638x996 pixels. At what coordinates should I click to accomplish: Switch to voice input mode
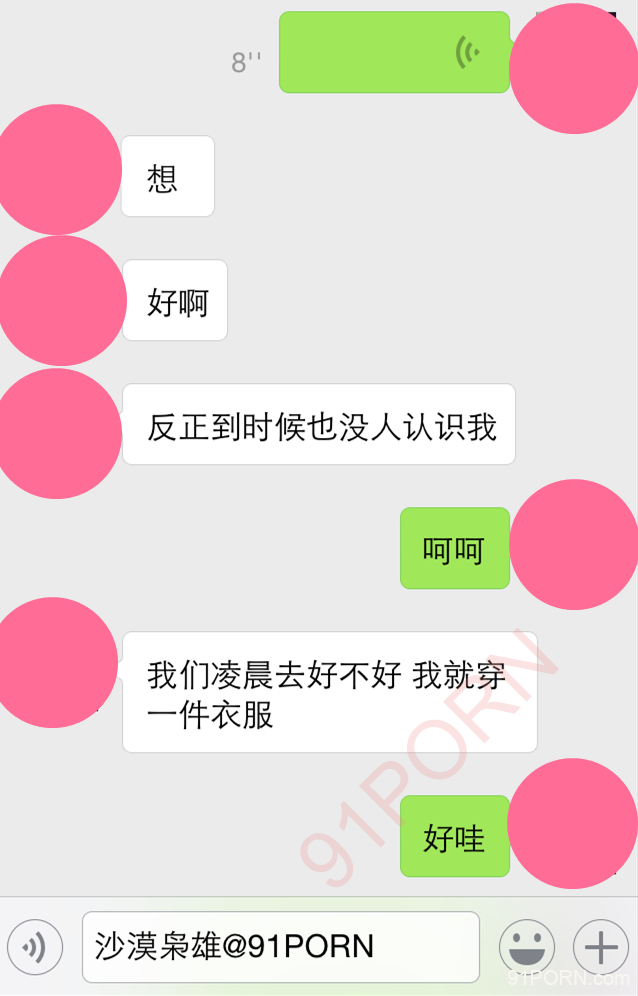(35, 947)
